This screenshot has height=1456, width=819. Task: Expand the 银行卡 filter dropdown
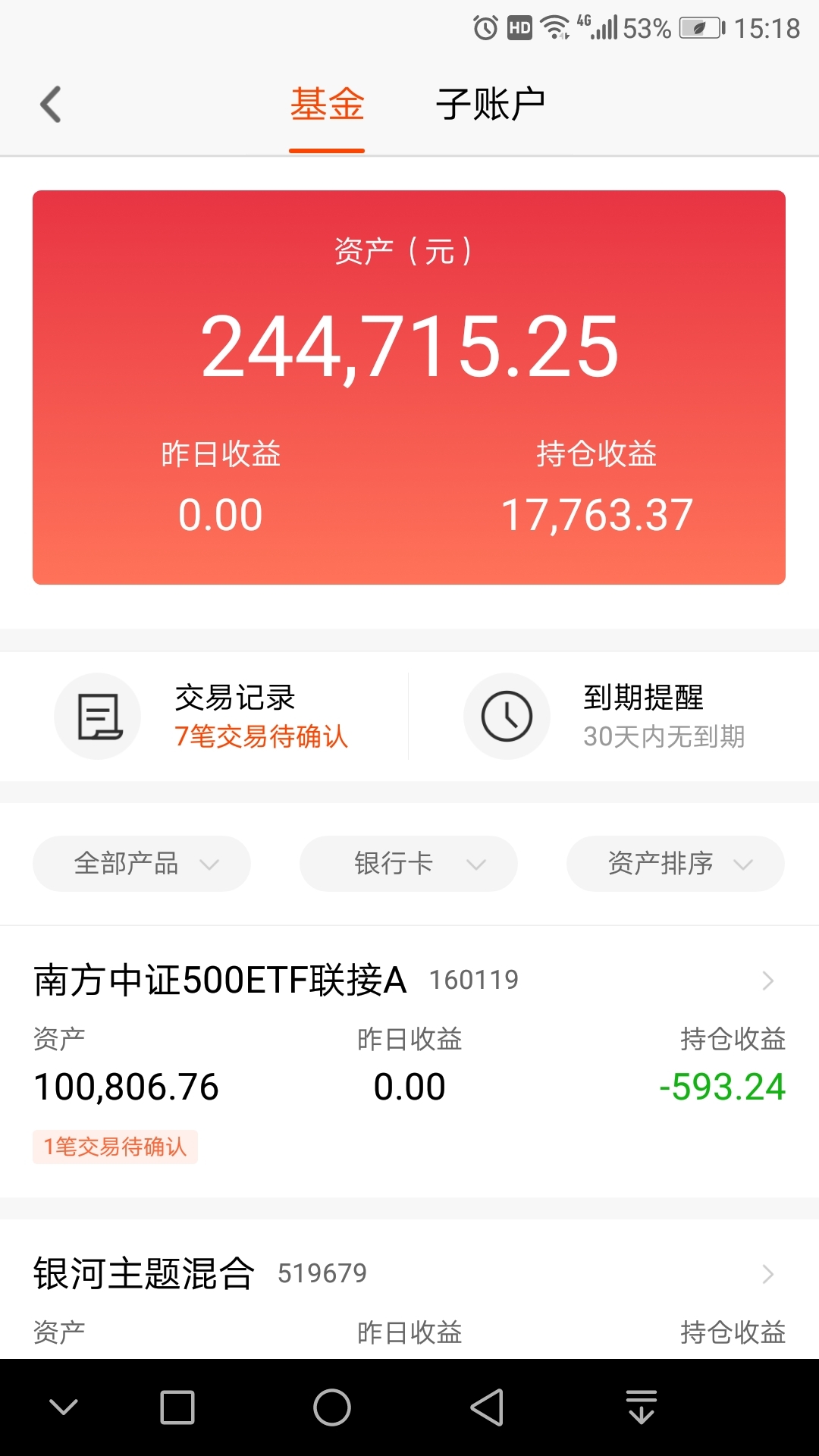pos(409,864)
